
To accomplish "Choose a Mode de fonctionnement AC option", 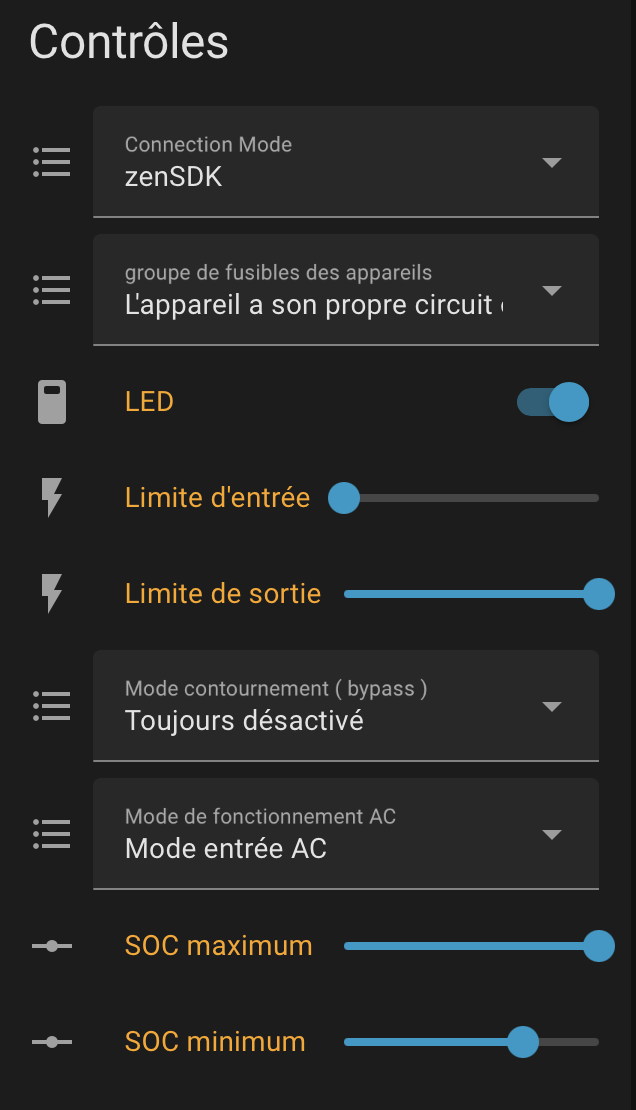I will pyautogui.click(x=345, y=834).
